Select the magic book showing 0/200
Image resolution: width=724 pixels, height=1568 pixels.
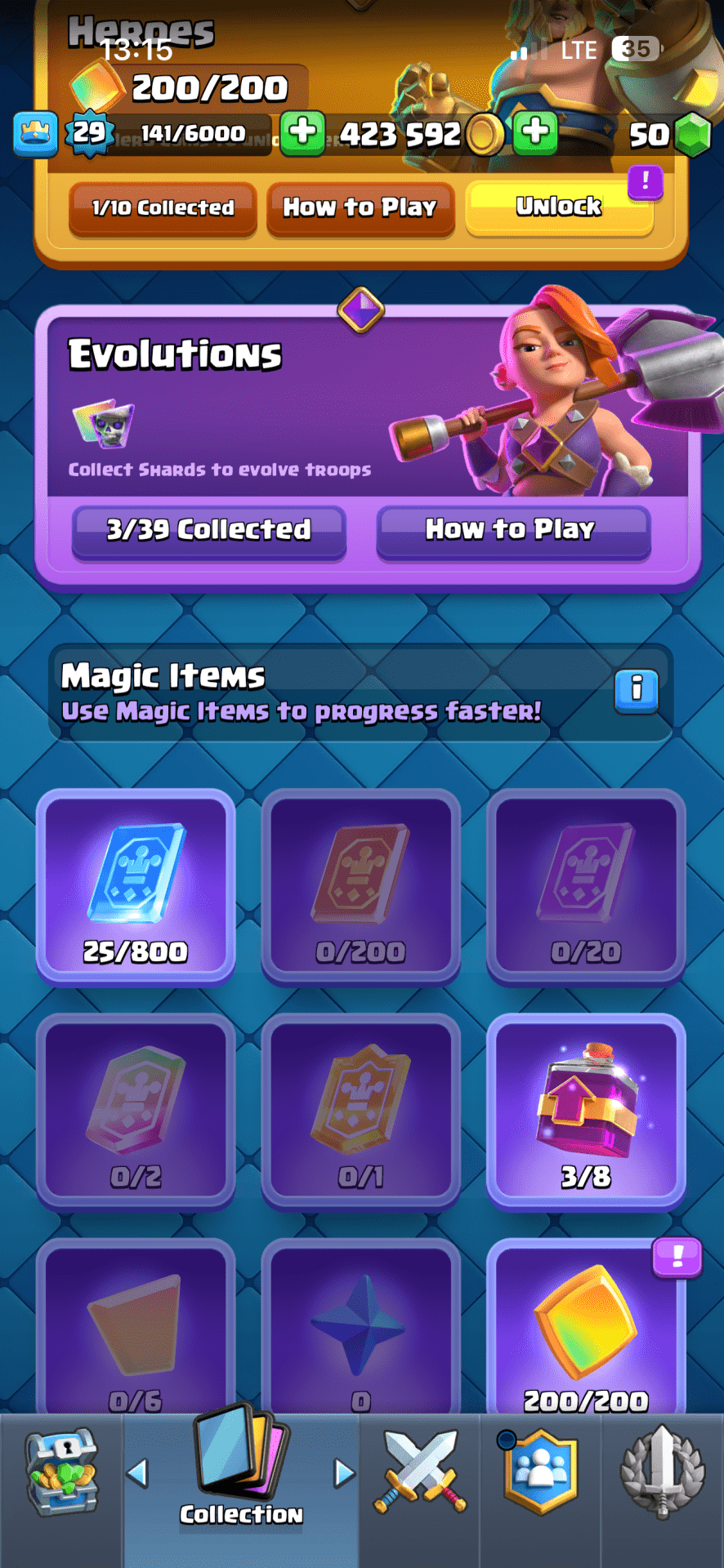point(360,887)
